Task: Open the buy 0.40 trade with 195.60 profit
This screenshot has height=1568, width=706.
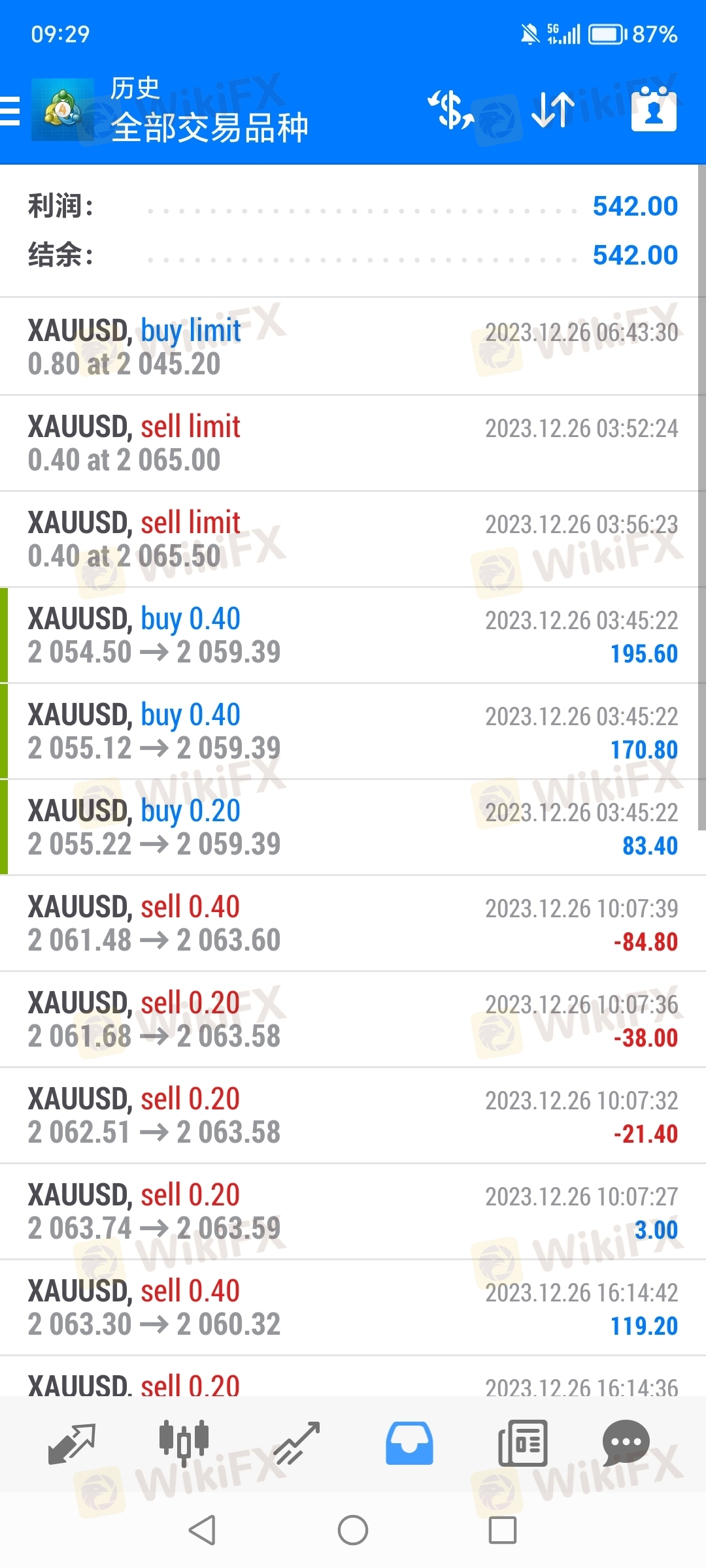Action: click(353, 635)
